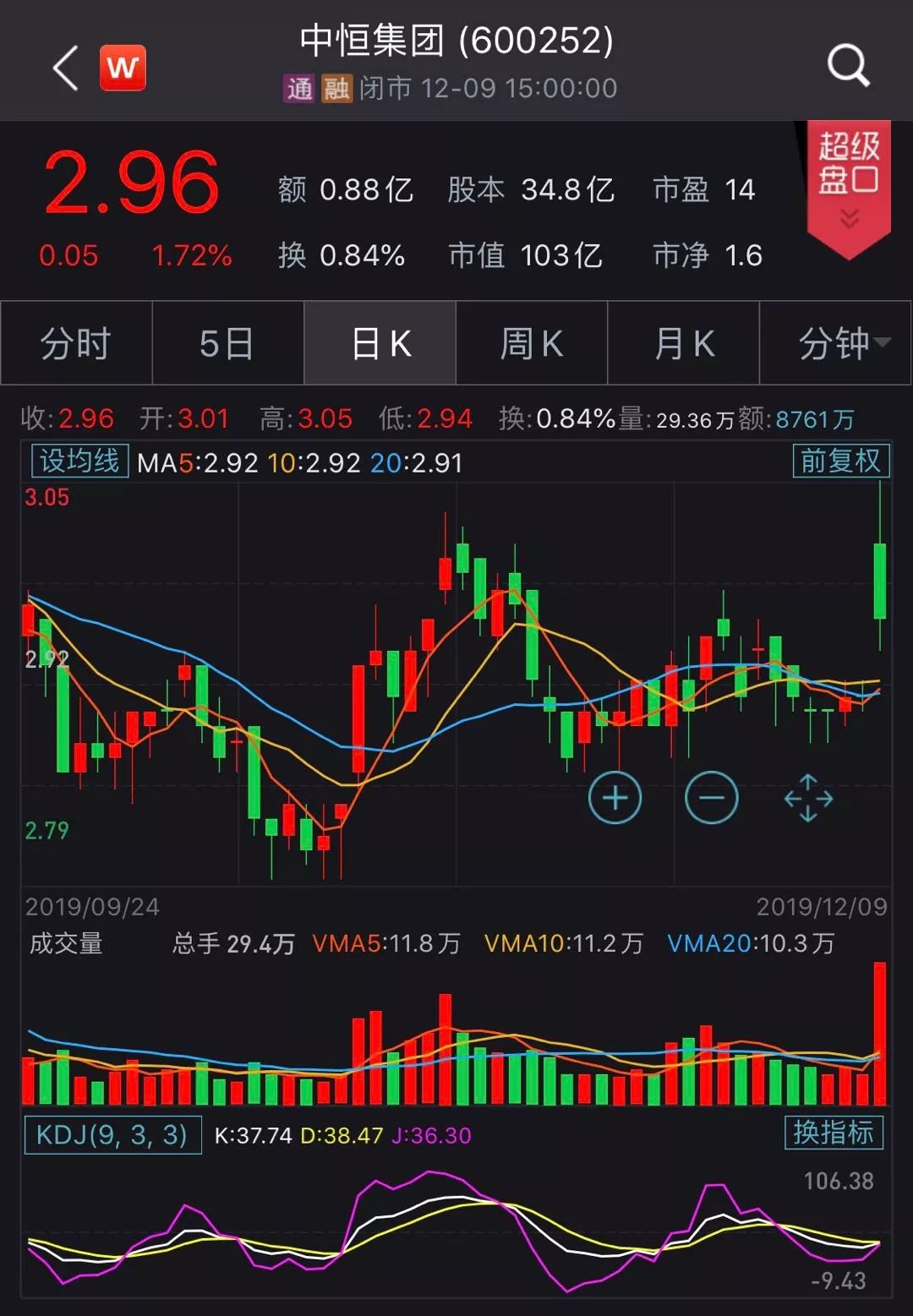Open the search magnifier
This screenshot has height=1316, width=913.
tap(850, 66)
